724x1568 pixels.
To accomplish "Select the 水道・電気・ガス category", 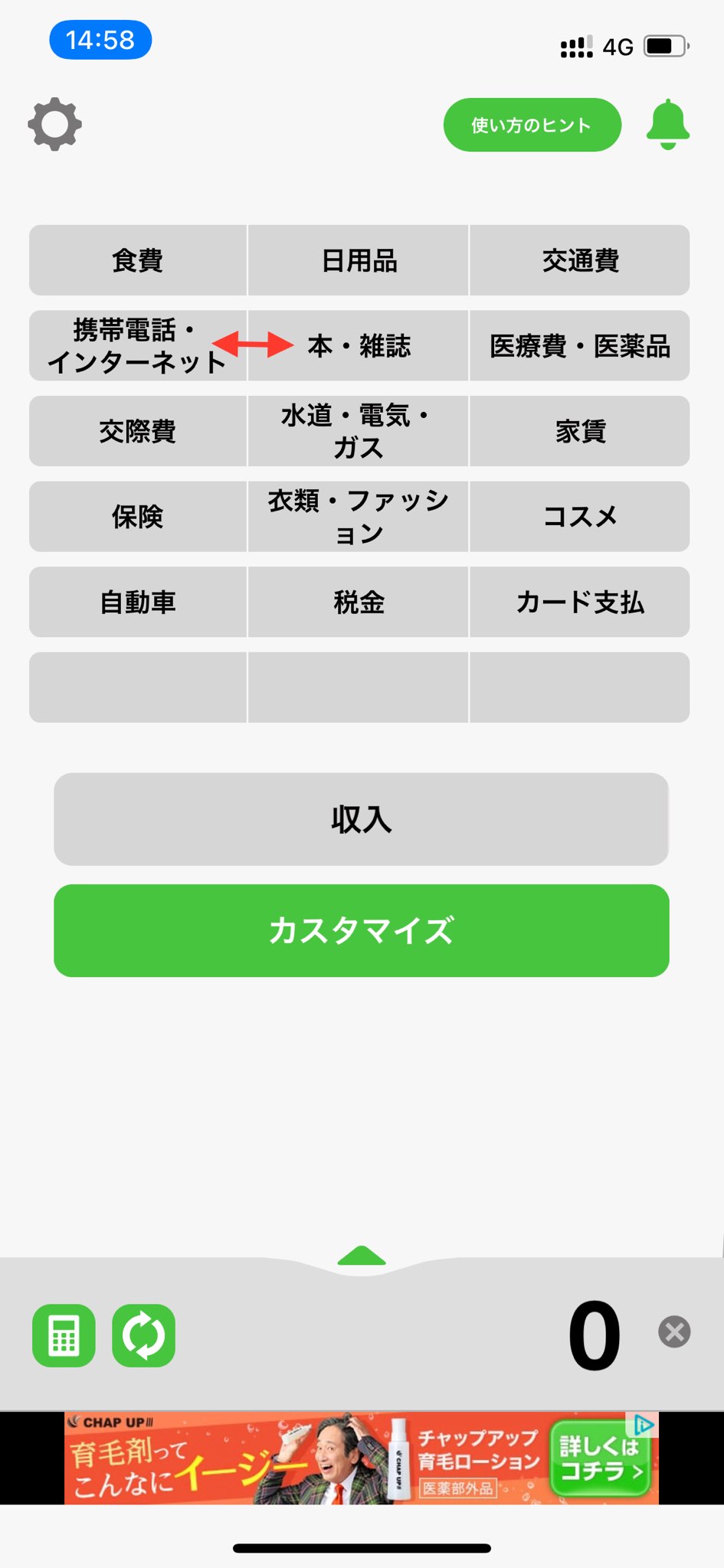I will click(359, 431).
